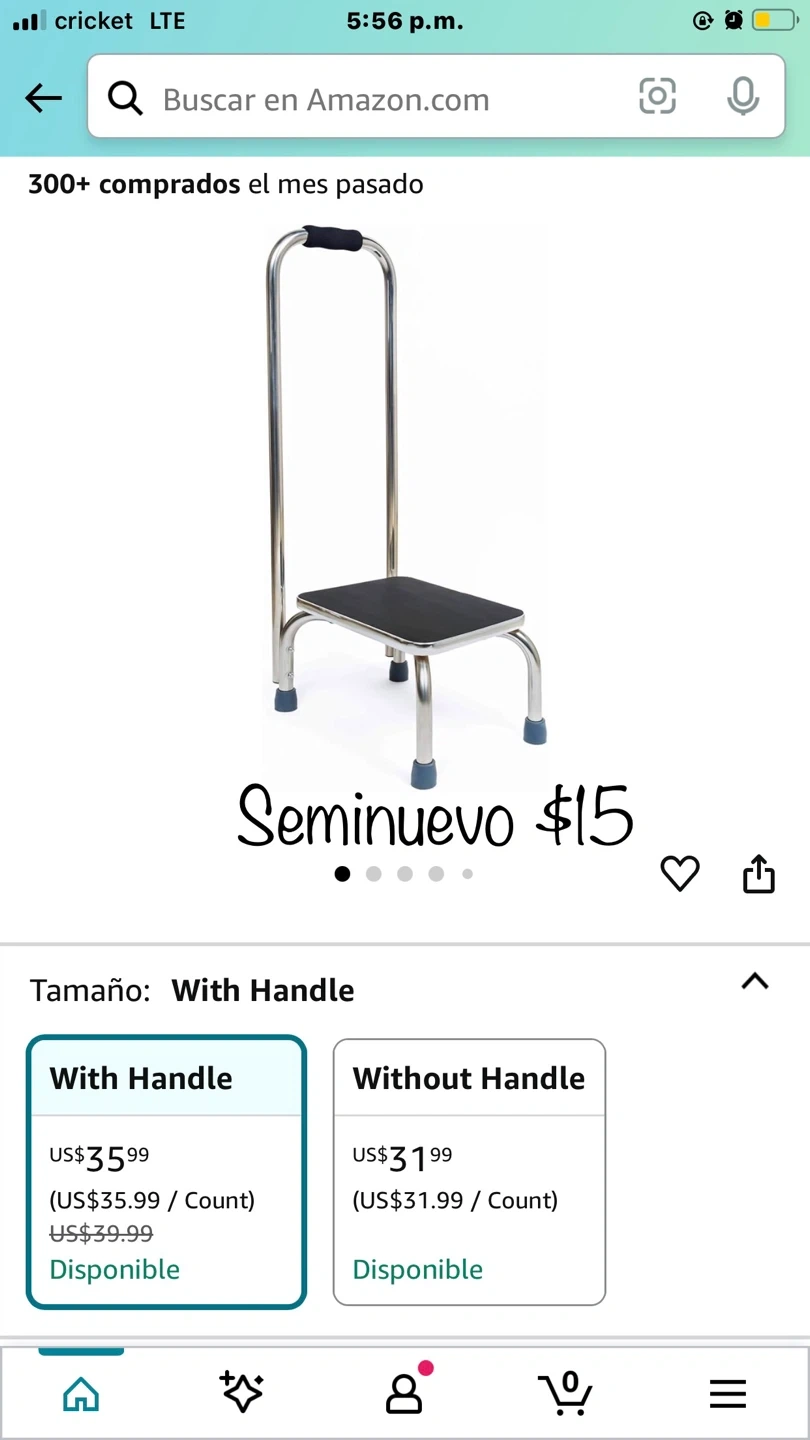This screenshot has width=810, height=1440.
Task: View the shopping cart
Action: tap(566, 1393)
